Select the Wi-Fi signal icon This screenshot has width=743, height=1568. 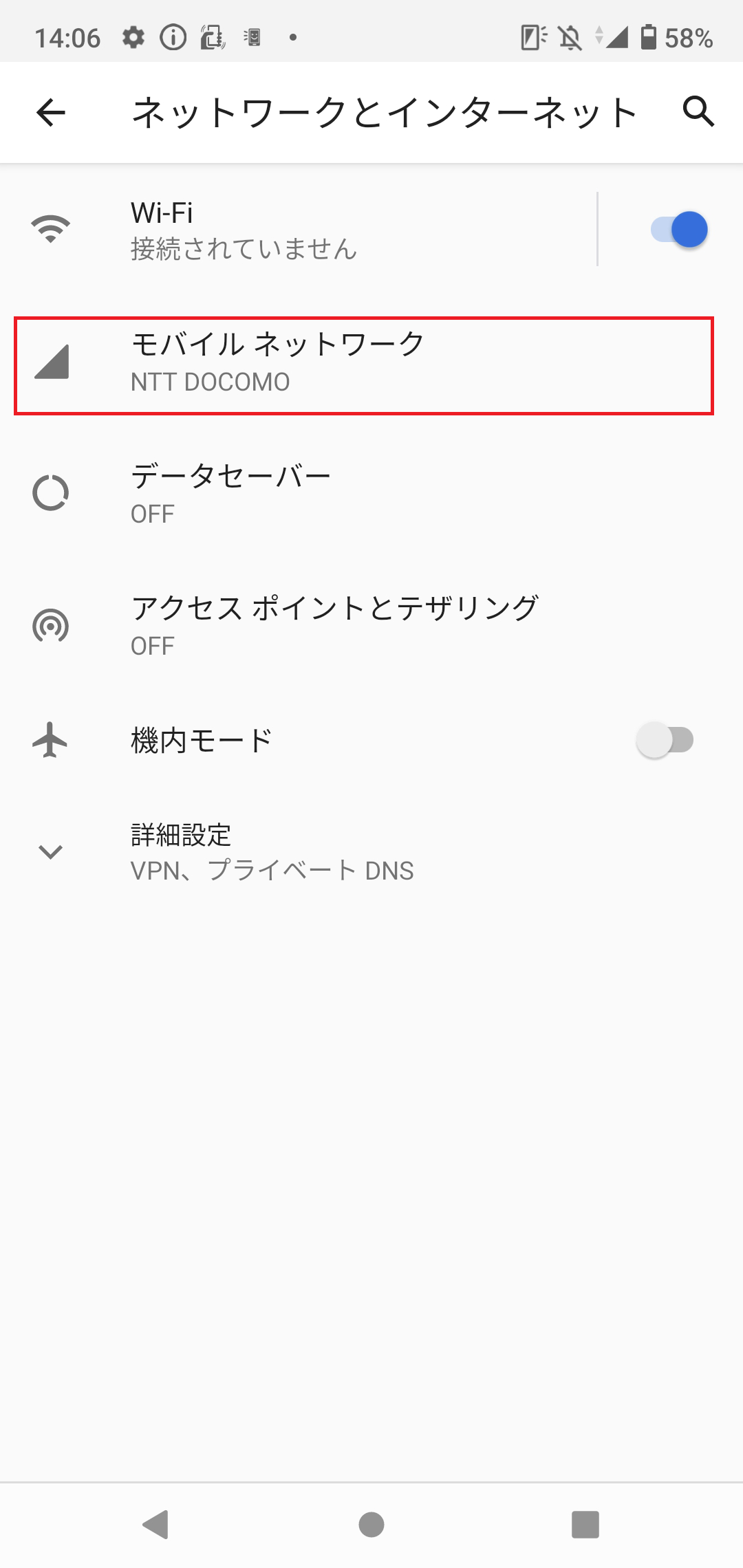pos(50,229)
